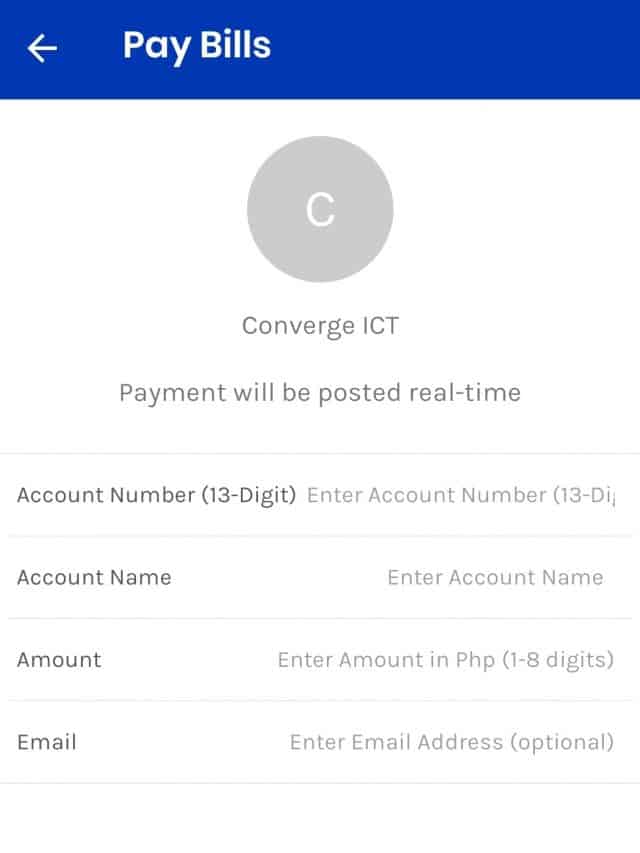The height and width of the screenshot is (853, 640).
Task: Select the Account Name field
Action: (495, 577)
